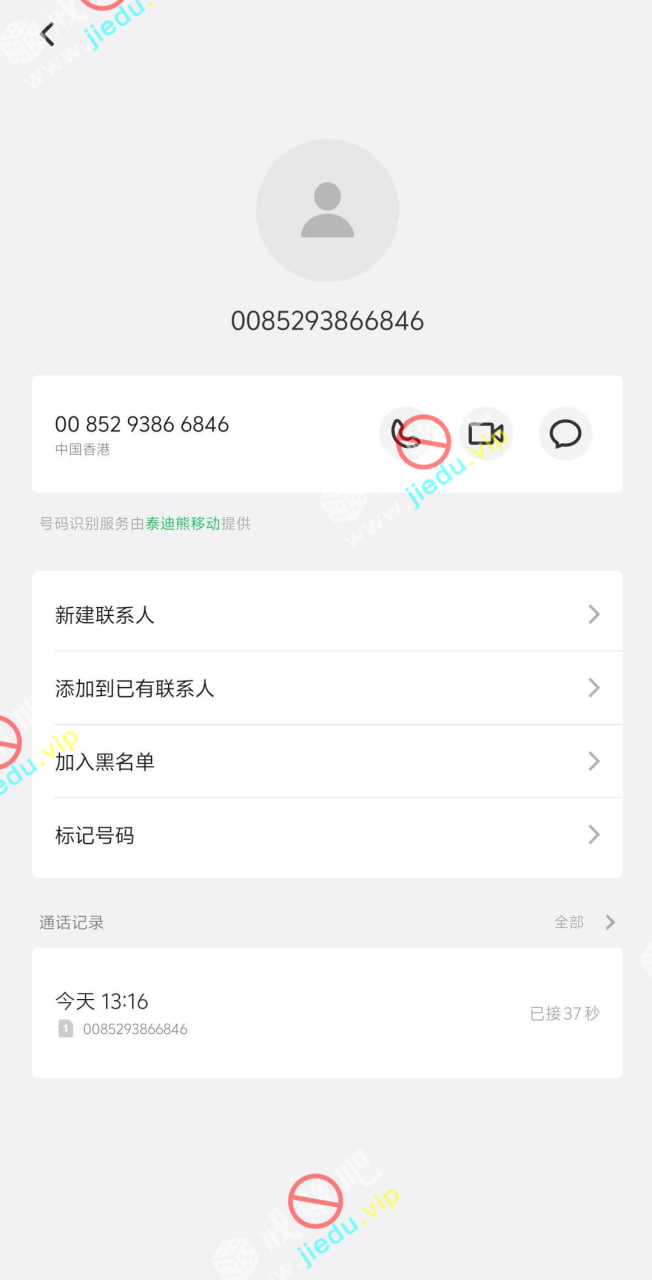
Task: View all call records via 全部
Action: tap(584, 922)
